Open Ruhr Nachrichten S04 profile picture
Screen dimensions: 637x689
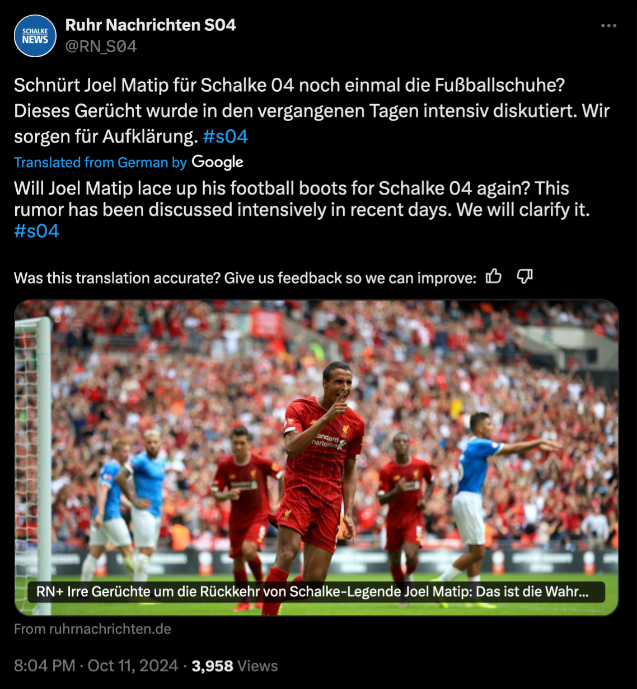[35, 35]
